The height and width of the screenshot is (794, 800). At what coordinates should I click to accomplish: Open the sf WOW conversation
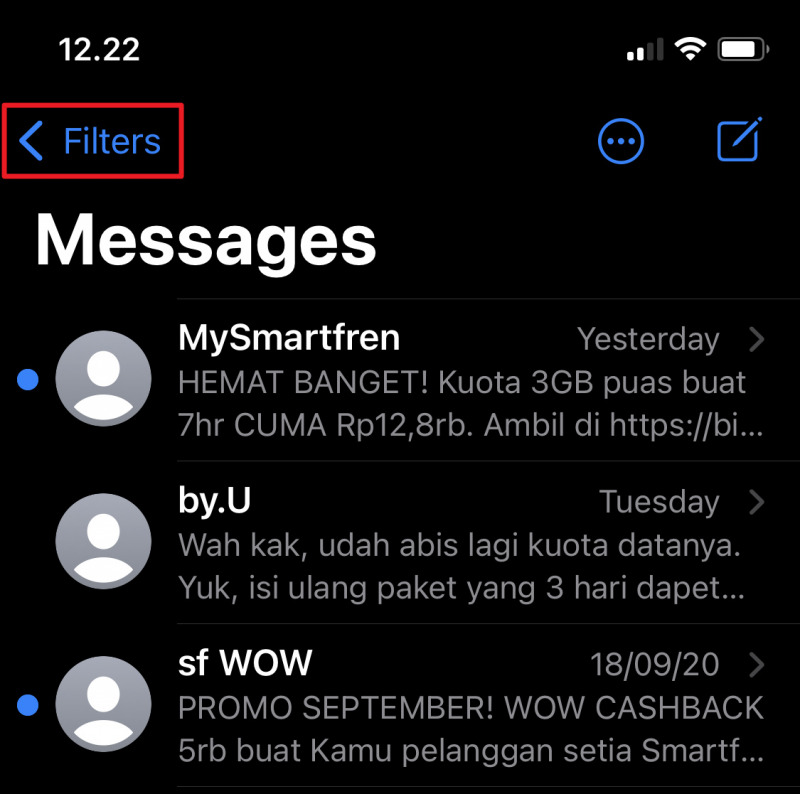(x=470, y=706)
